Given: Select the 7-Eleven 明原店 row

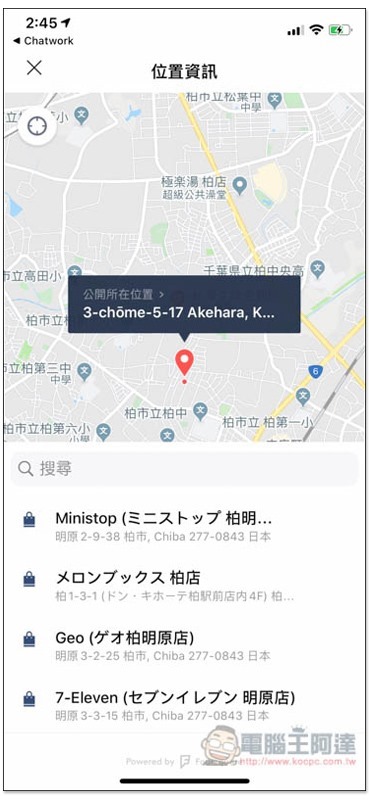Looking at the screenshot, I should 184,705.
